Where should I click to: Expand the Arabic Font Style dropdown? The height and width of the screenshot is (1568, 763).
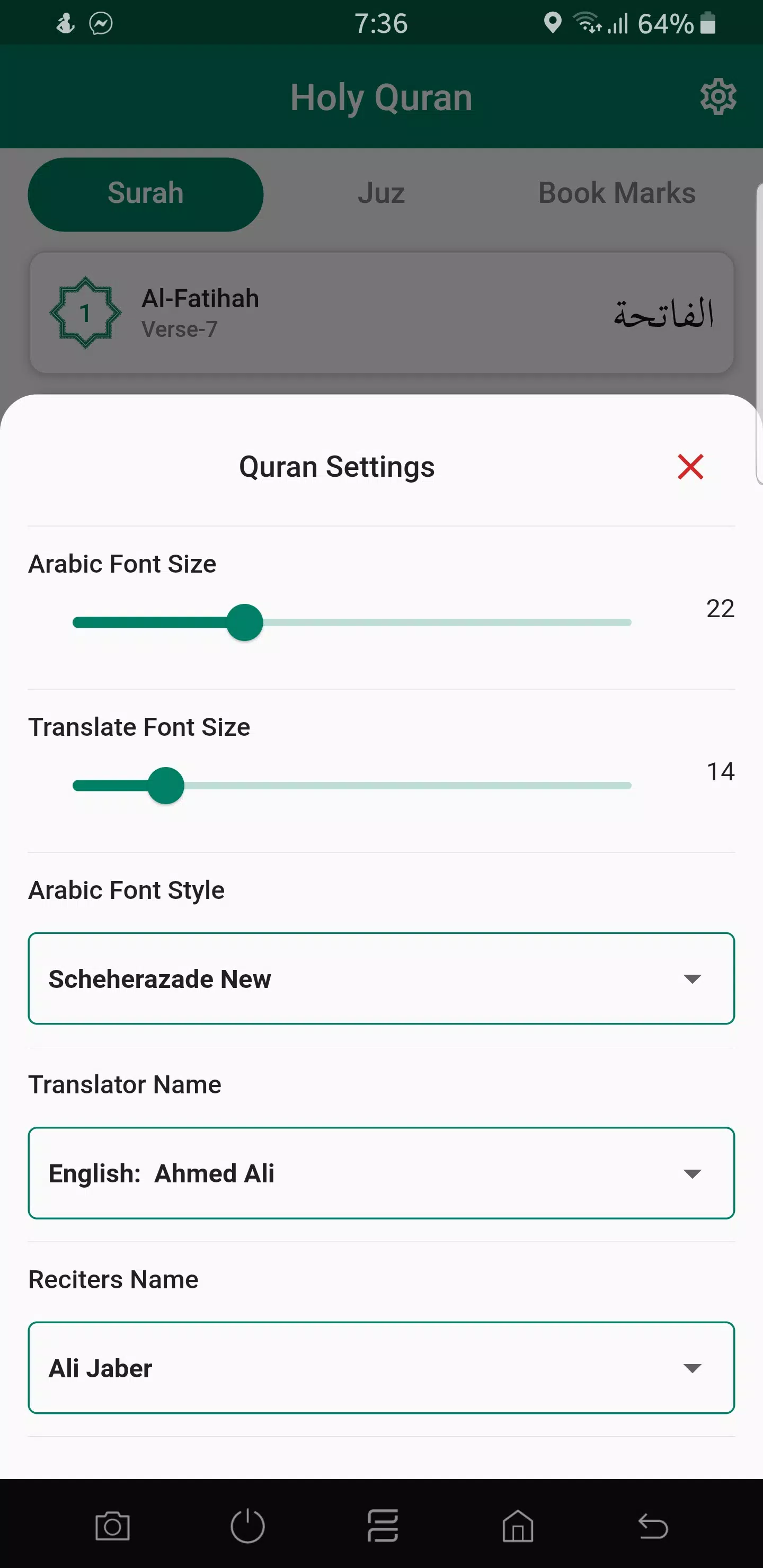381,978
